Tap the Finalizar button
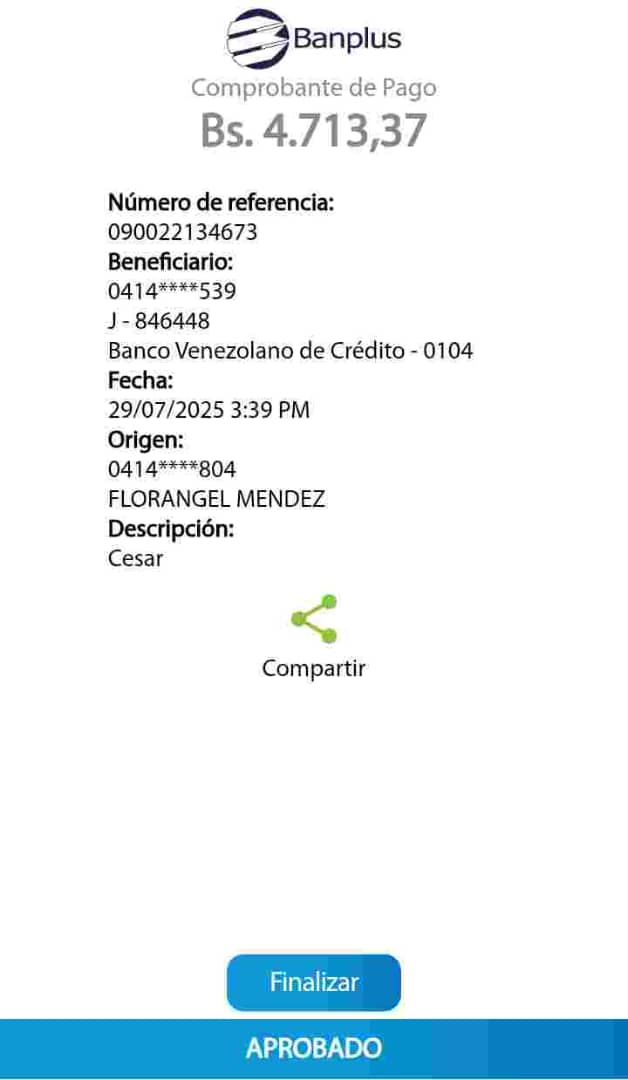 (x=314, y=982)
